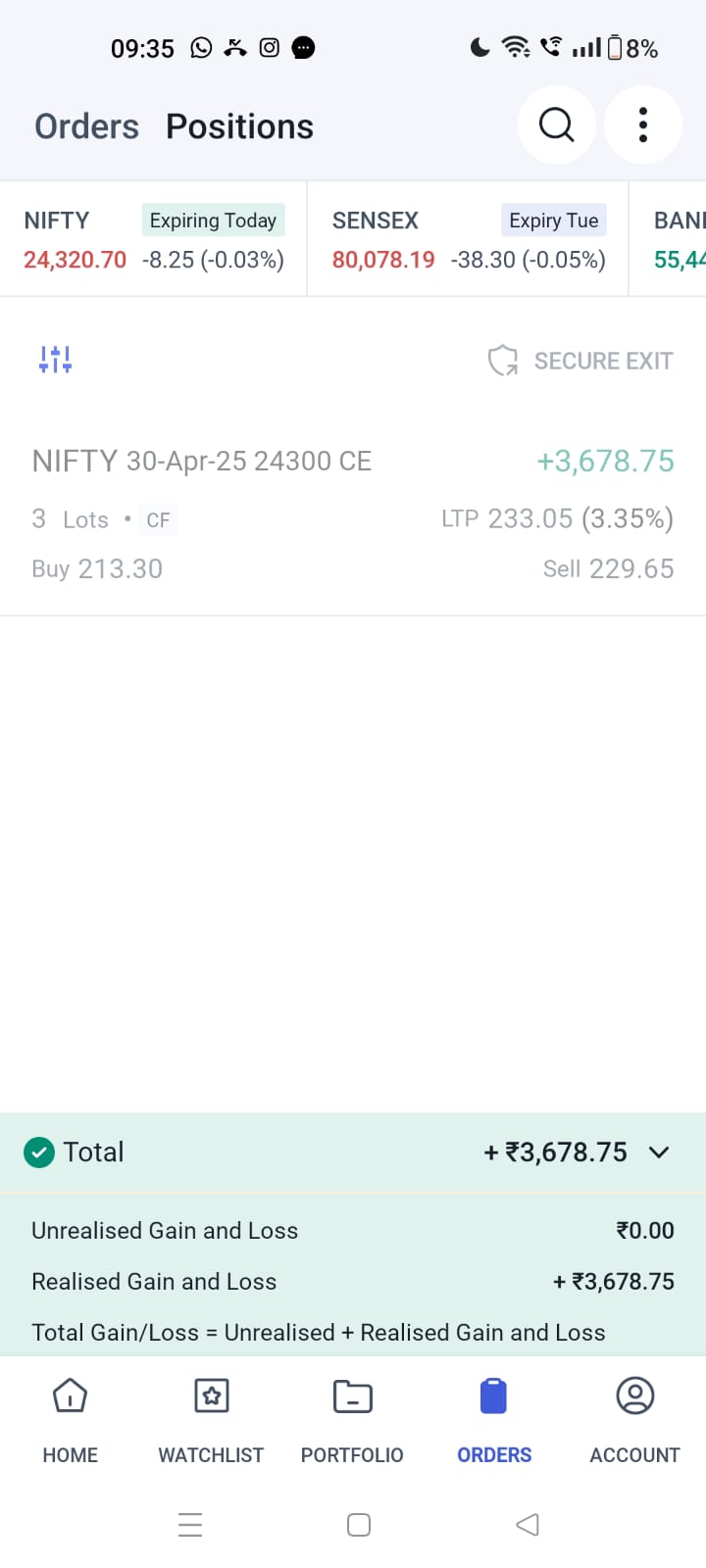Switch to the Orders tab at top
Viewport: 706px width, 1568px height.
(86, 126)
